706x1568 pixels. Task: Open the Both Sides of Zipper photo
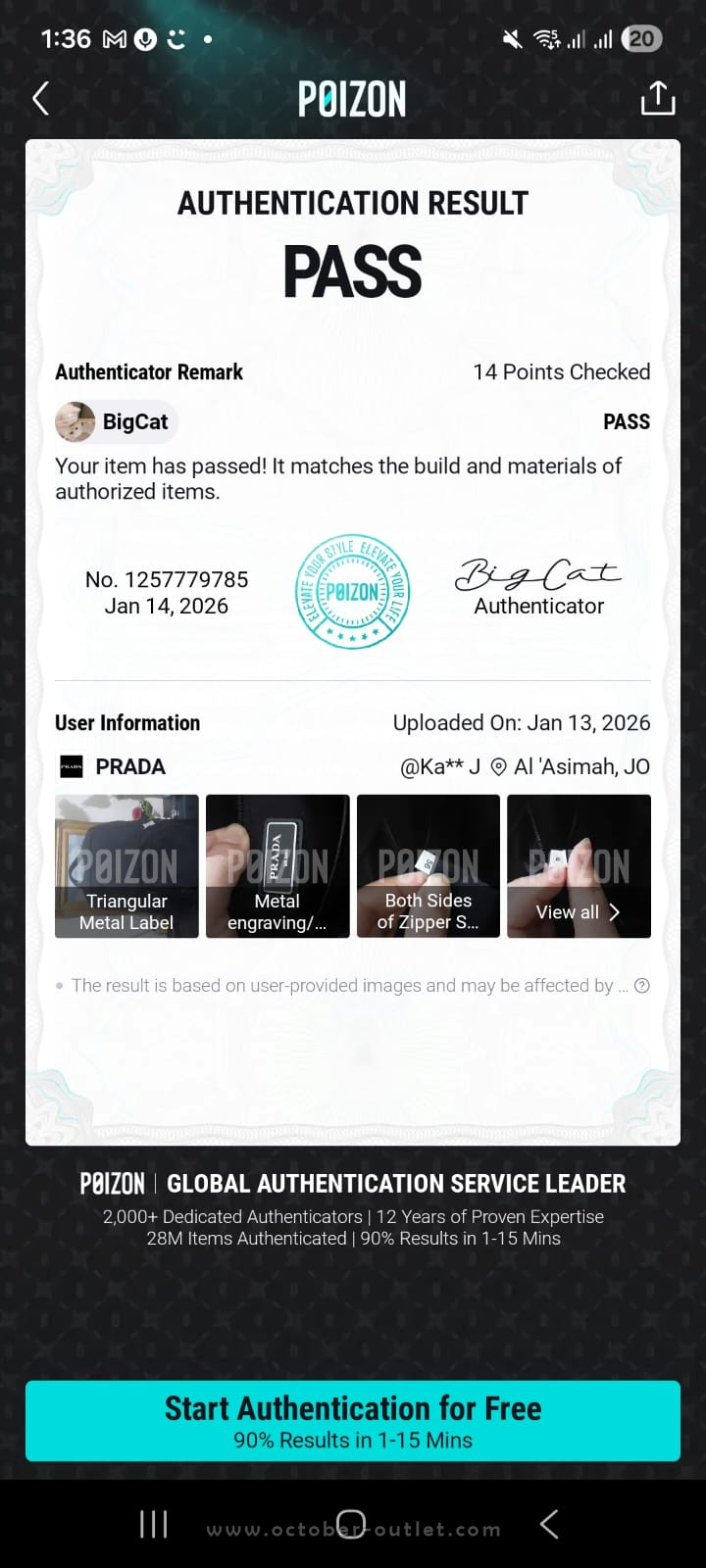coord(429,865)
